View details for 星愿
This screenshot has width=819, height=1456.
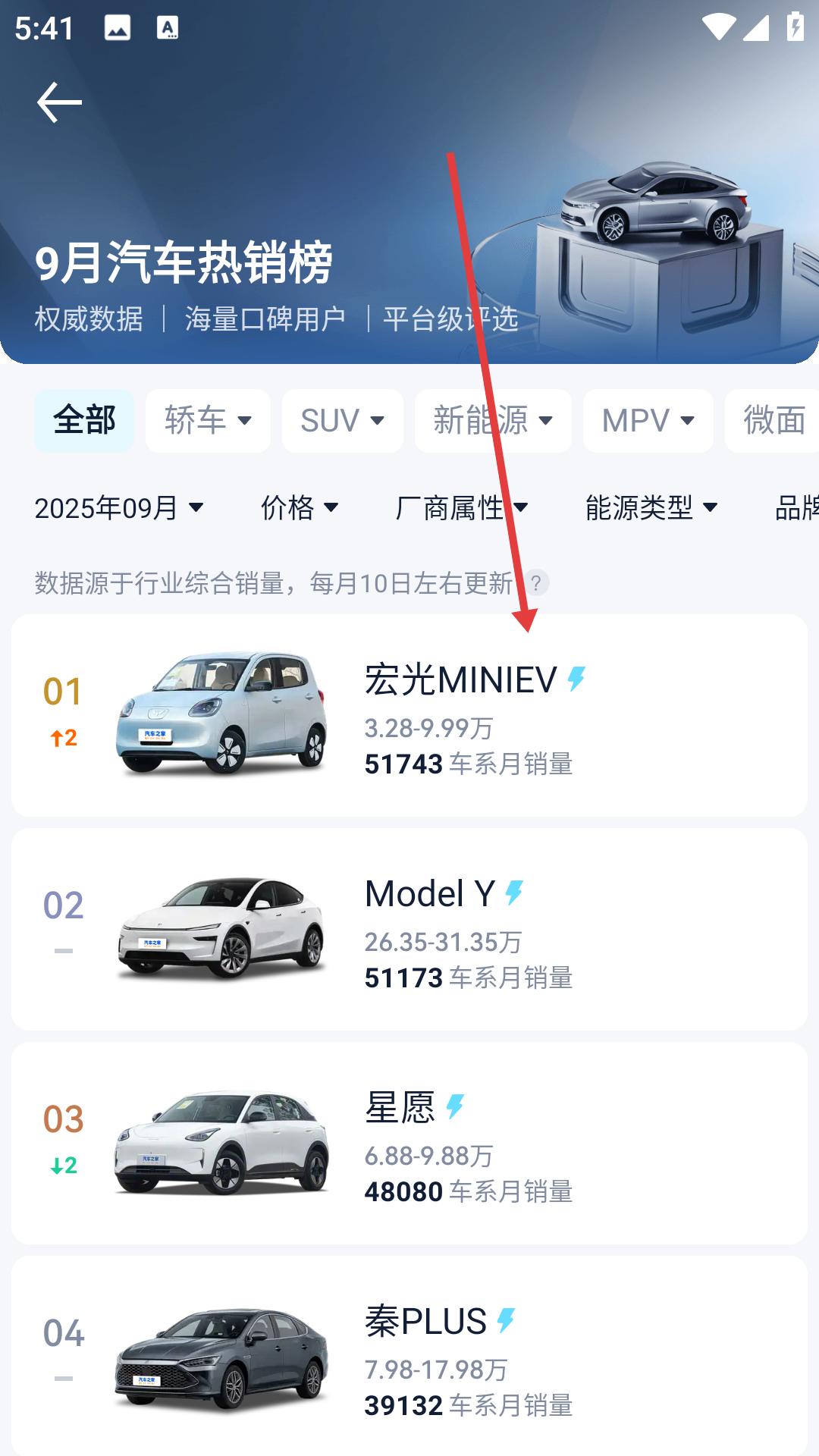coord(409,1143)
